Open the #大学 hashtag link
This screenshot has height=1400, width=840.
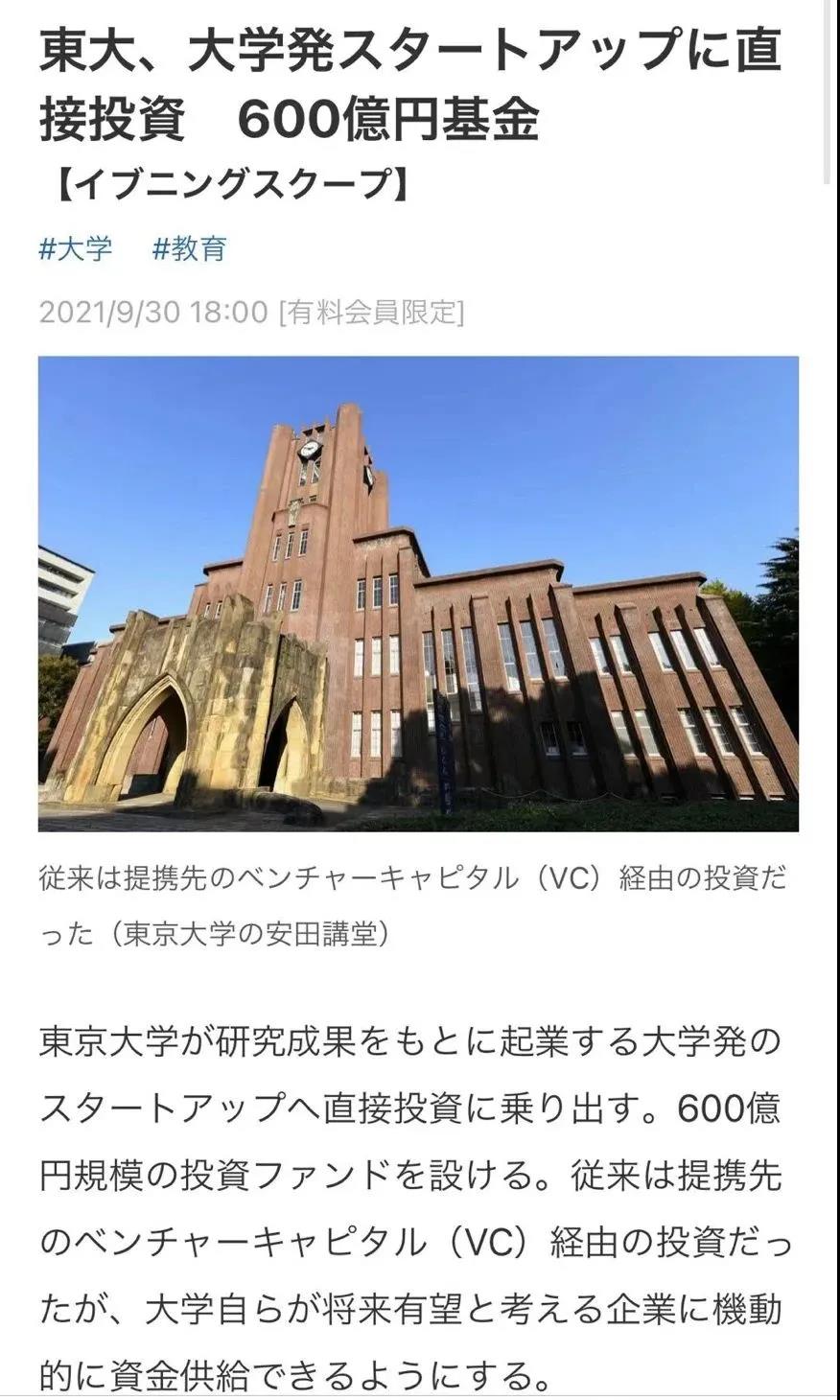pyautogui.click(x=76, y=249)
